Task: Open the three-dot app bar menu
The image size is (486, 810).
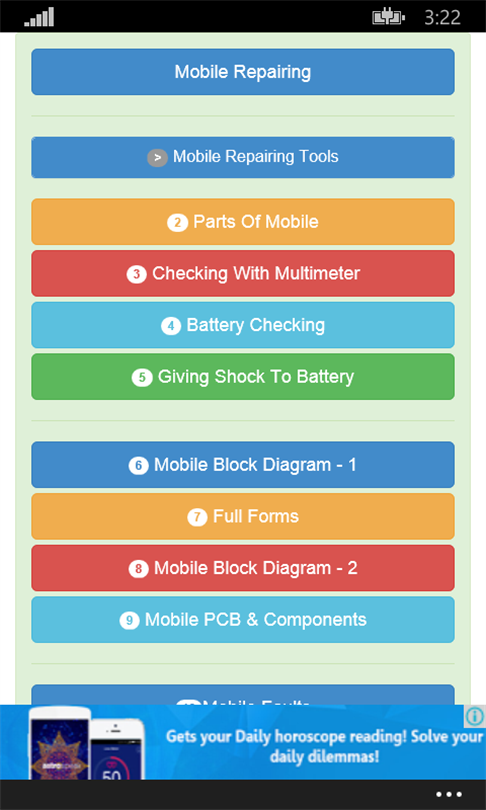Action: (x=448, y=794)
